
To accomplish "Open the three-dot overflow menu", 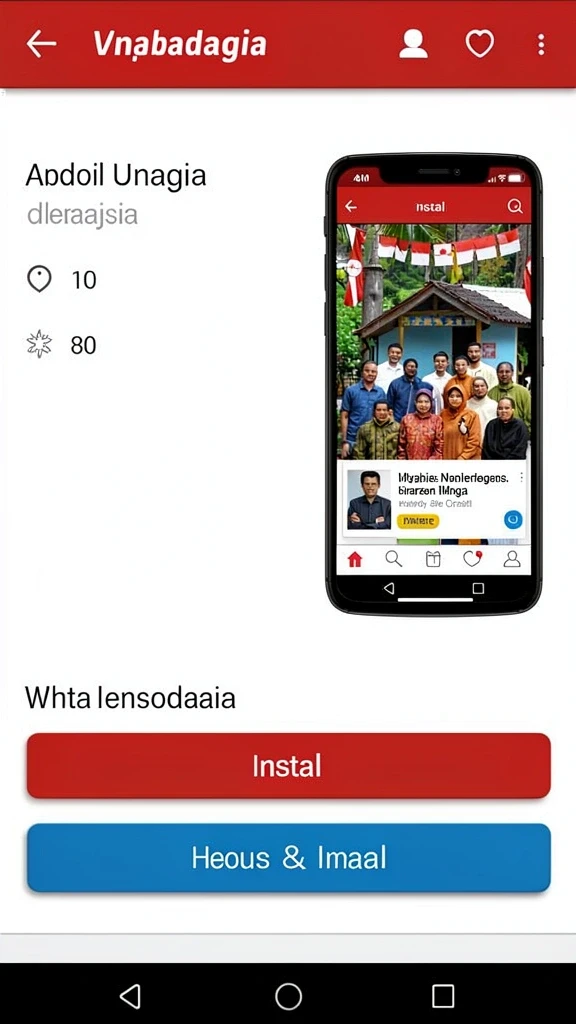I will tap(541, 44).
